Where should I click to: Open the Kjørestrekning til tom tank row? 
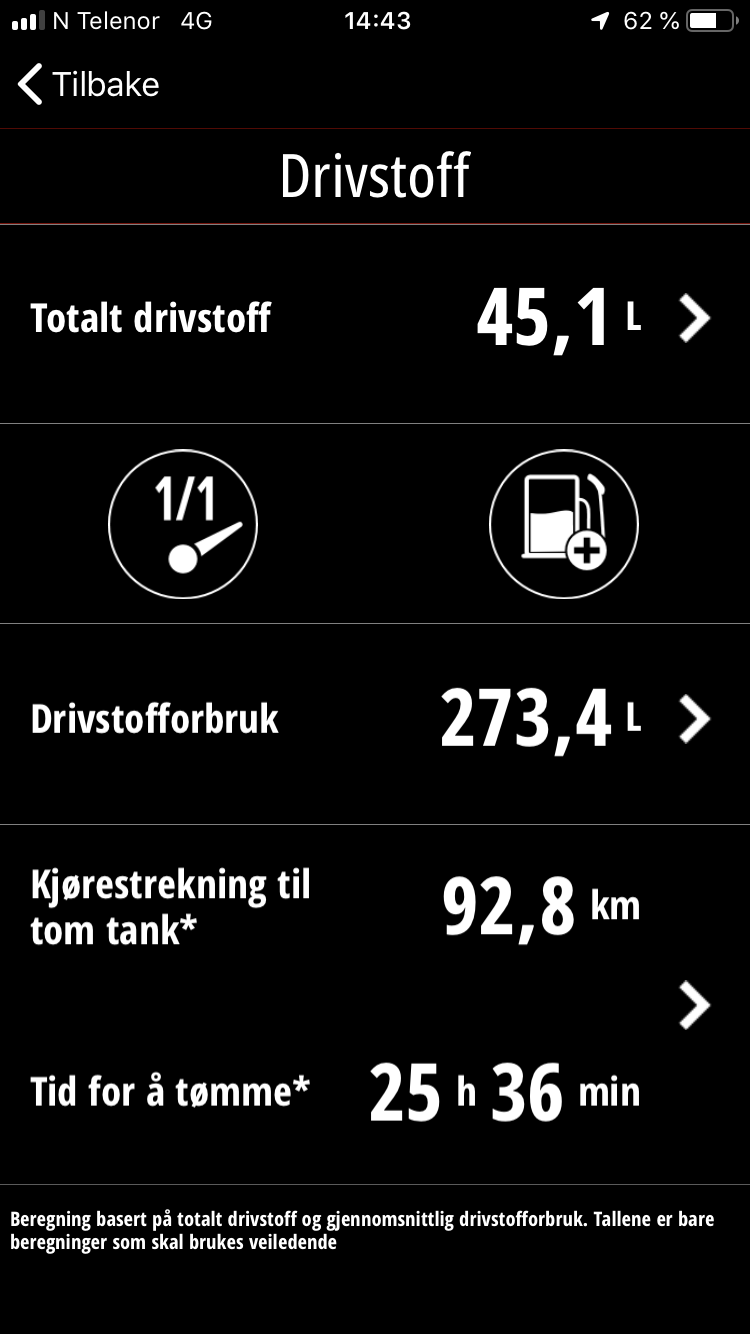tap(374, 1004)
